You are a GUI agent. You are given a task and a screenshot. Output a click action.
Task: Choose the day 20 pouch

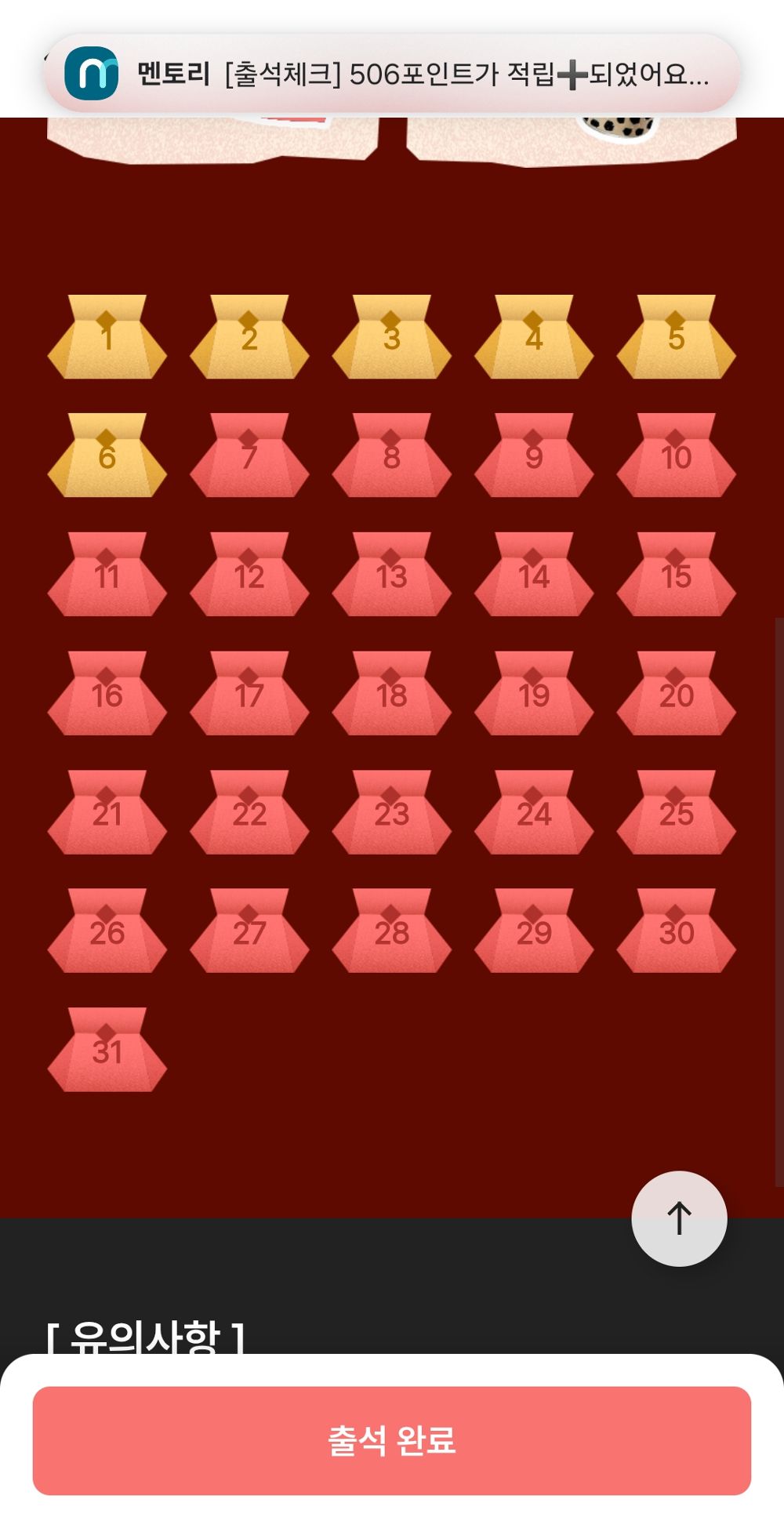point(676,695)
